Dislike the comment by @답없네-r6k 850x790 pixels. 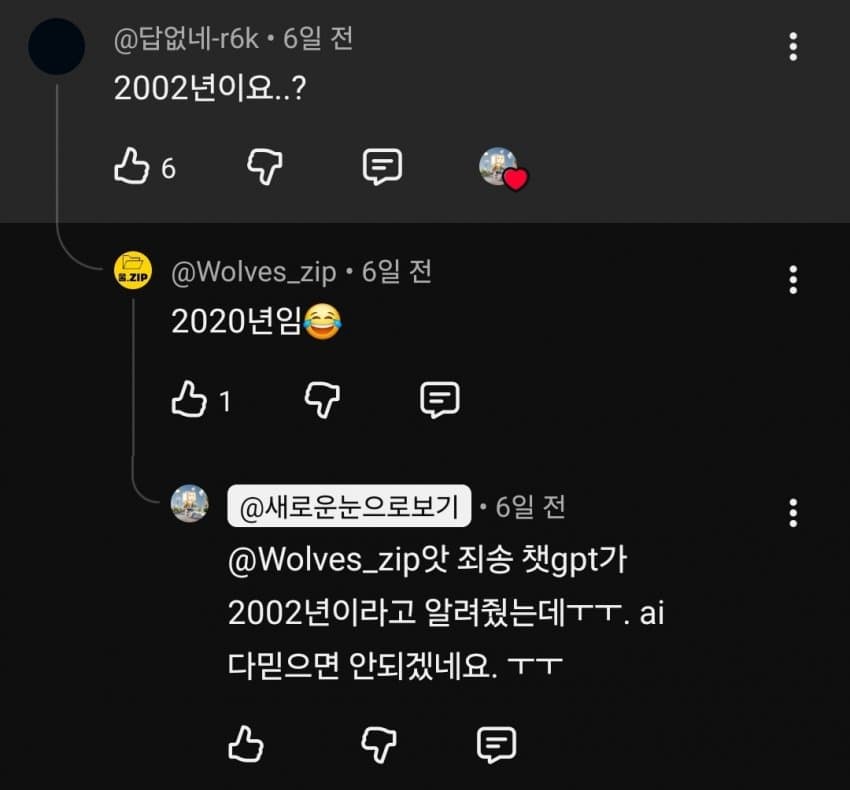pos(264,168)
